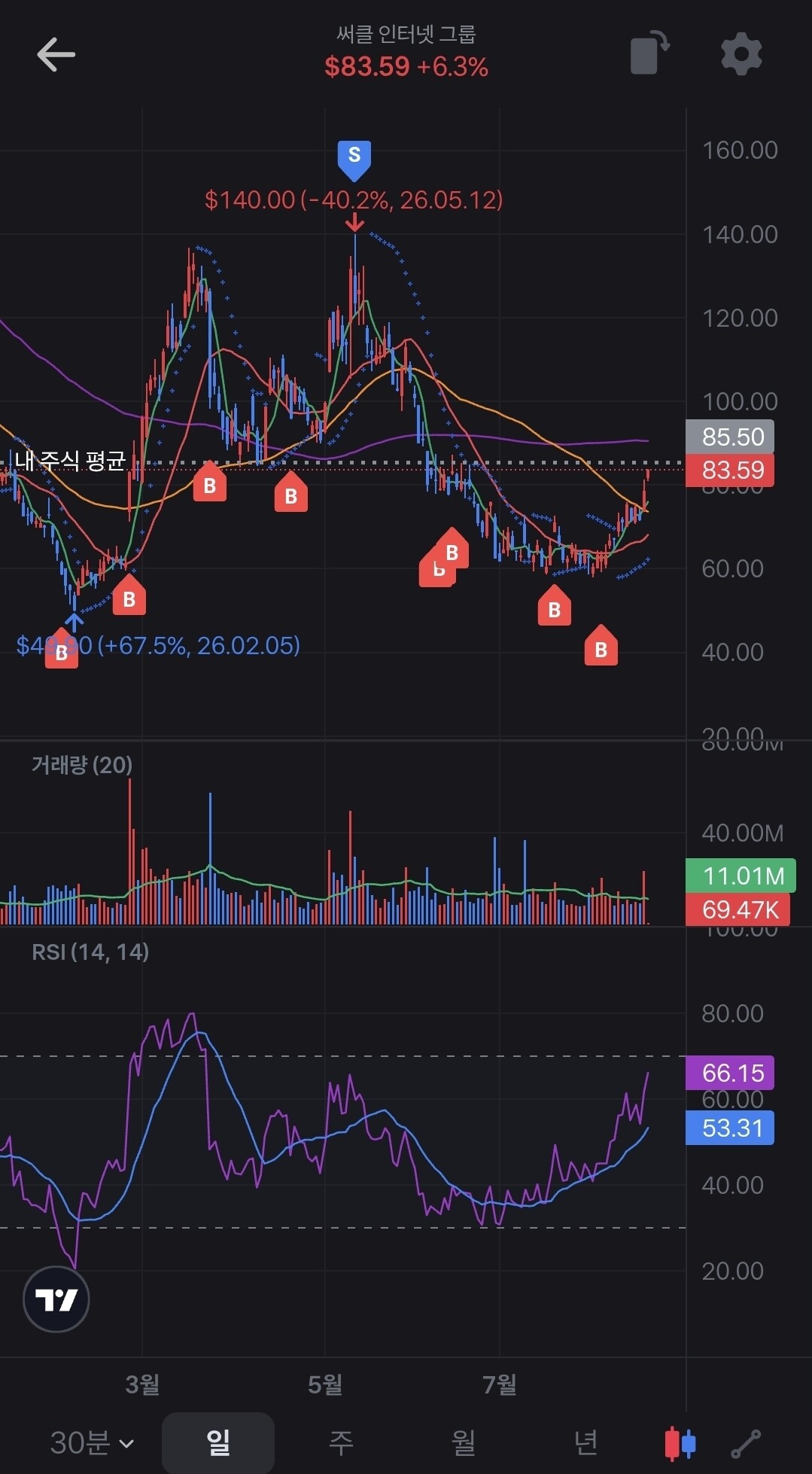Select the 일 daily timeframe
Image resolution: width=812 pixels, height=1474 pixels.
[x=218, y=1442]
